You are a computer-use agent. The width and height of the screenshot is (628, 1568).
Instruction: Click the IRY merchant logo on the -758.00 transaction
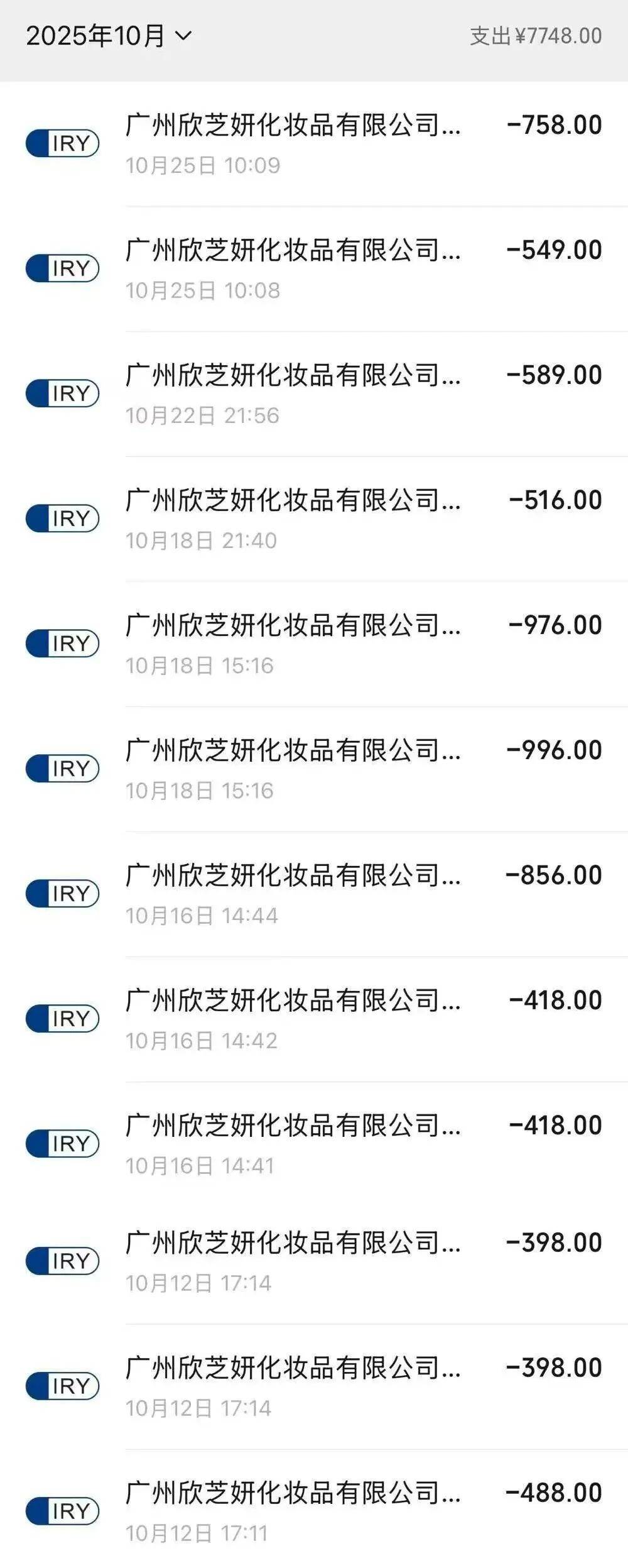coord(61,143)
